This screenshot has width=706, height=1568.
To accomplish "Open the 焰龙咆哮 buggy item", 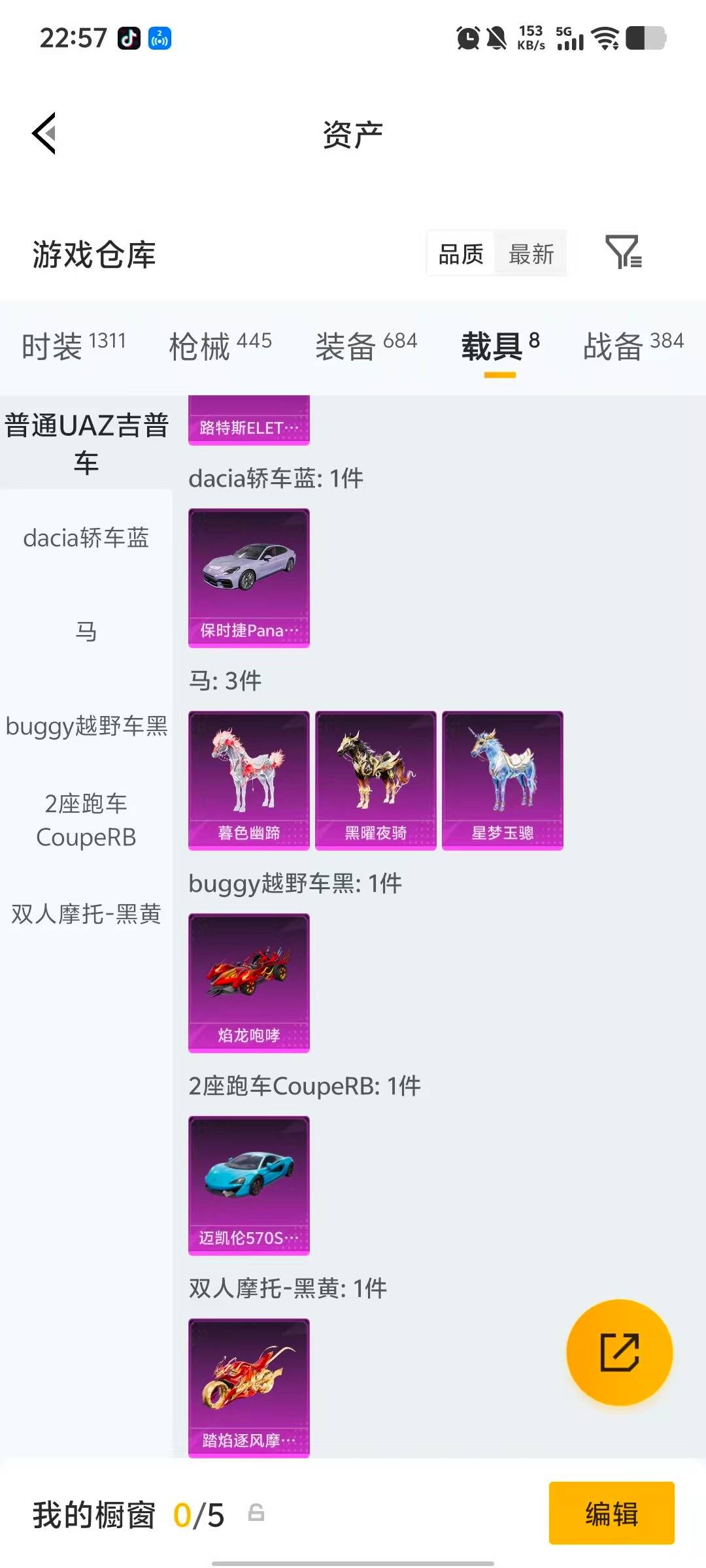I will click(248, 983).
